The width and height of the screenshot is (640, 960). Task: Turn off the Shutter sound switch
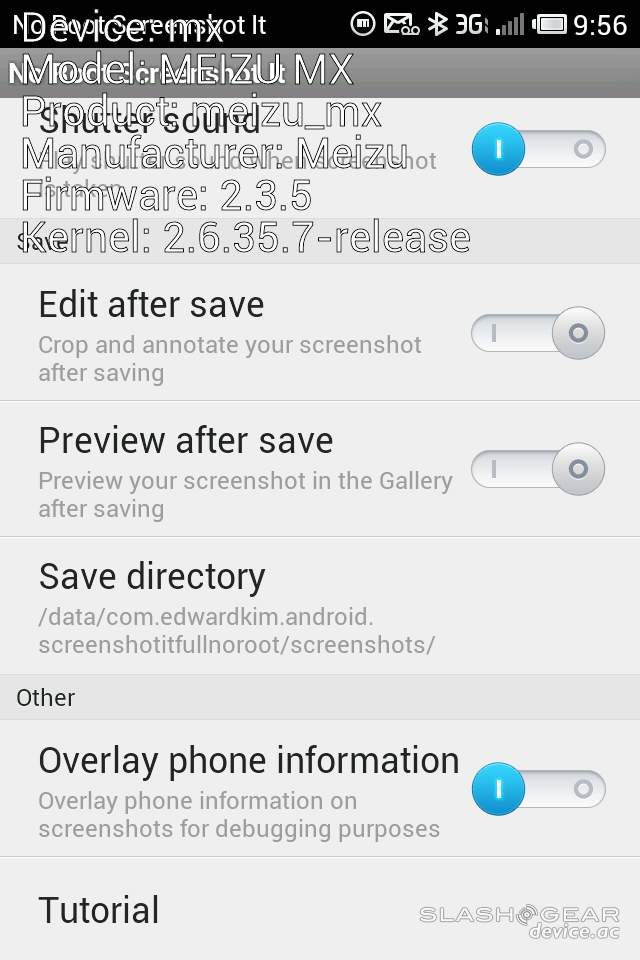(538, 150)
